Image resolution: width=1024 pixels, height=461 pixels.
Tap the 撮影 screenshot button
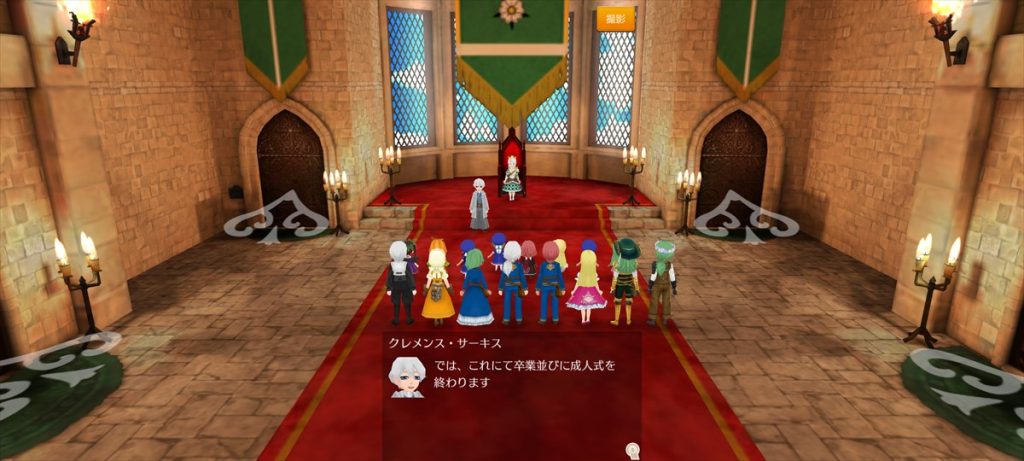(614, 19)
